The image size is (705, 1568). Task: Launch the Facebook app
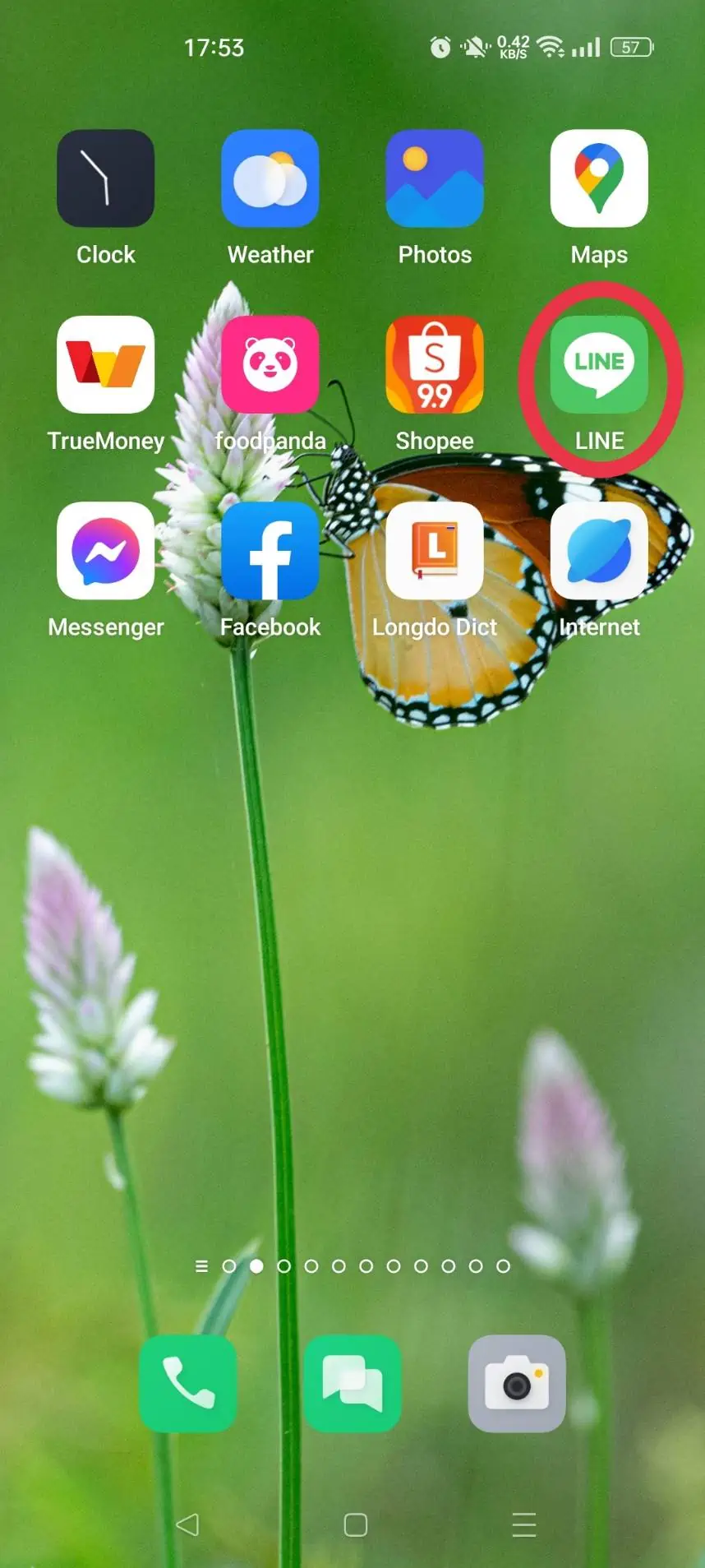tap(270, 551)
